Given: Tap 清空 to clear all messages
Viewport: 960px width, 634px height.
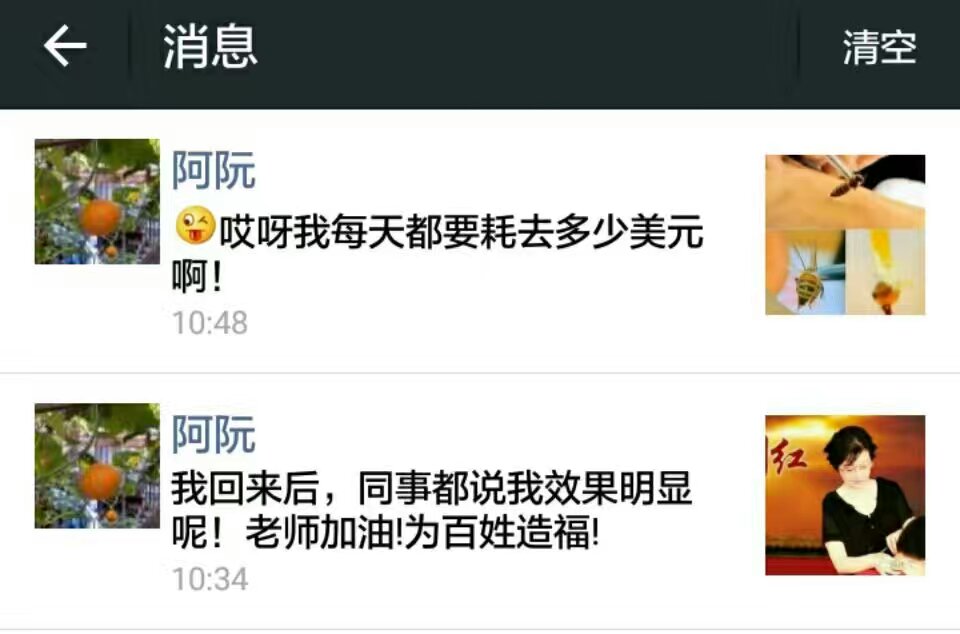Looking at the screenshot, I should coord(879,48).
